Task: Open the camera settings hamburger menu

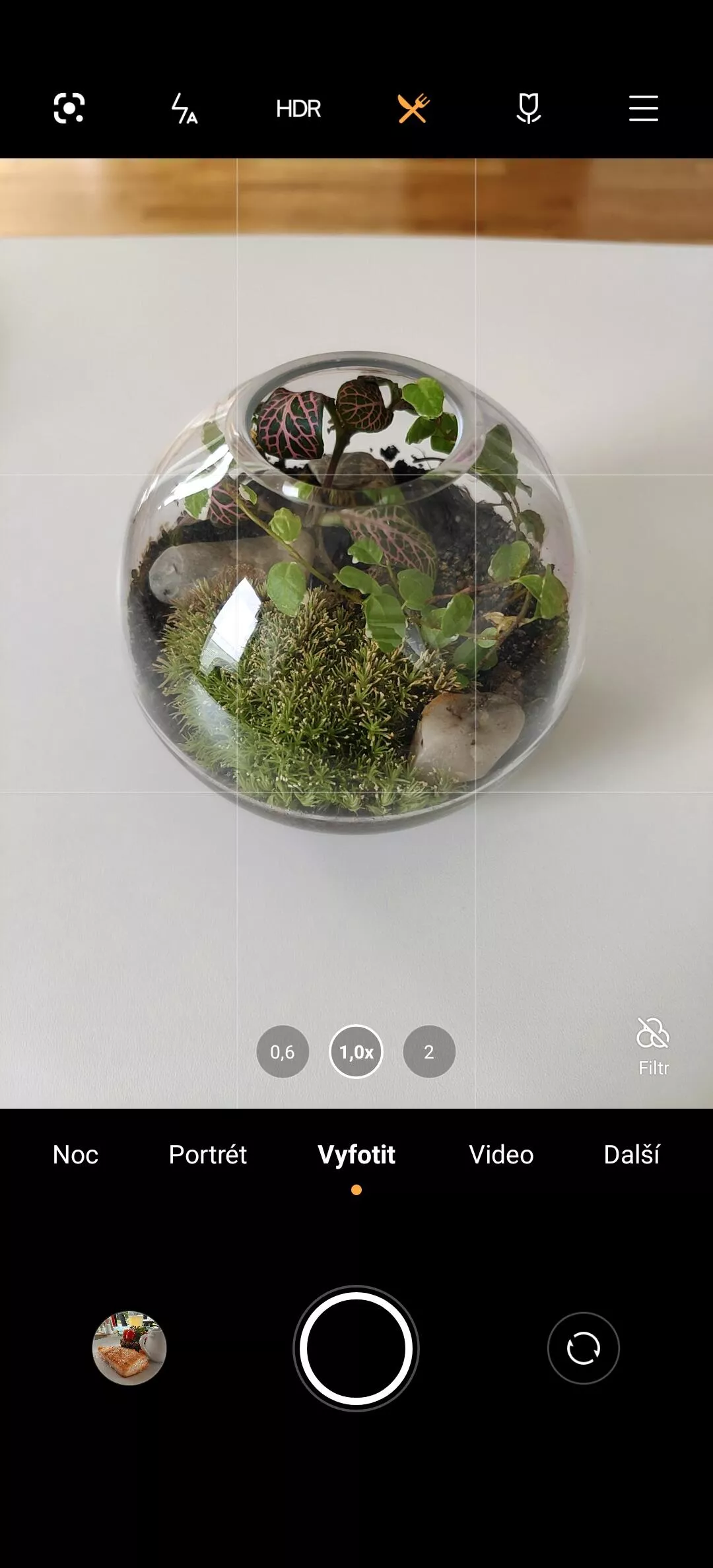Action: tap(644, 108)
